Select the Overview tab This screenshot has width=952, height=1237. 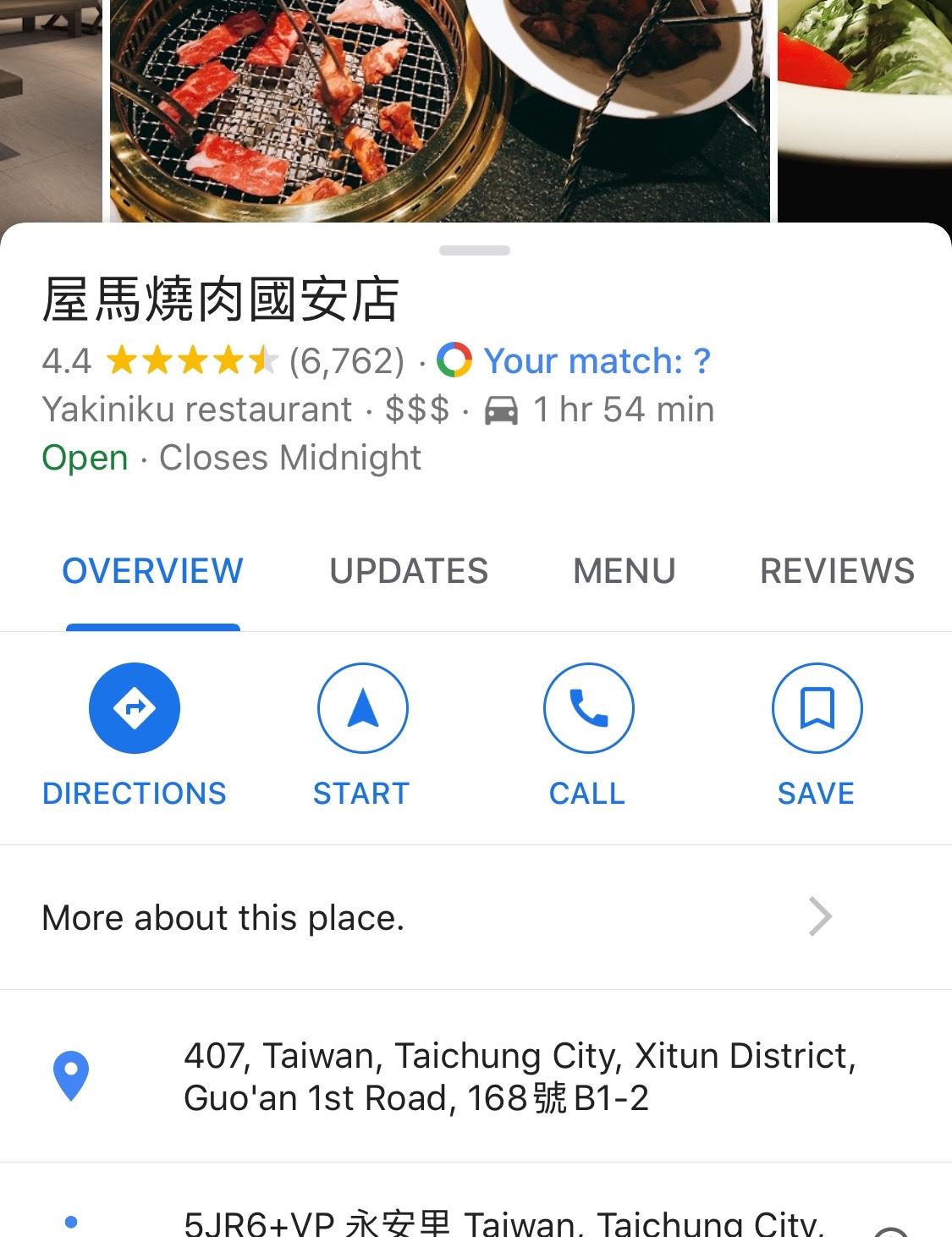[152, 571]
